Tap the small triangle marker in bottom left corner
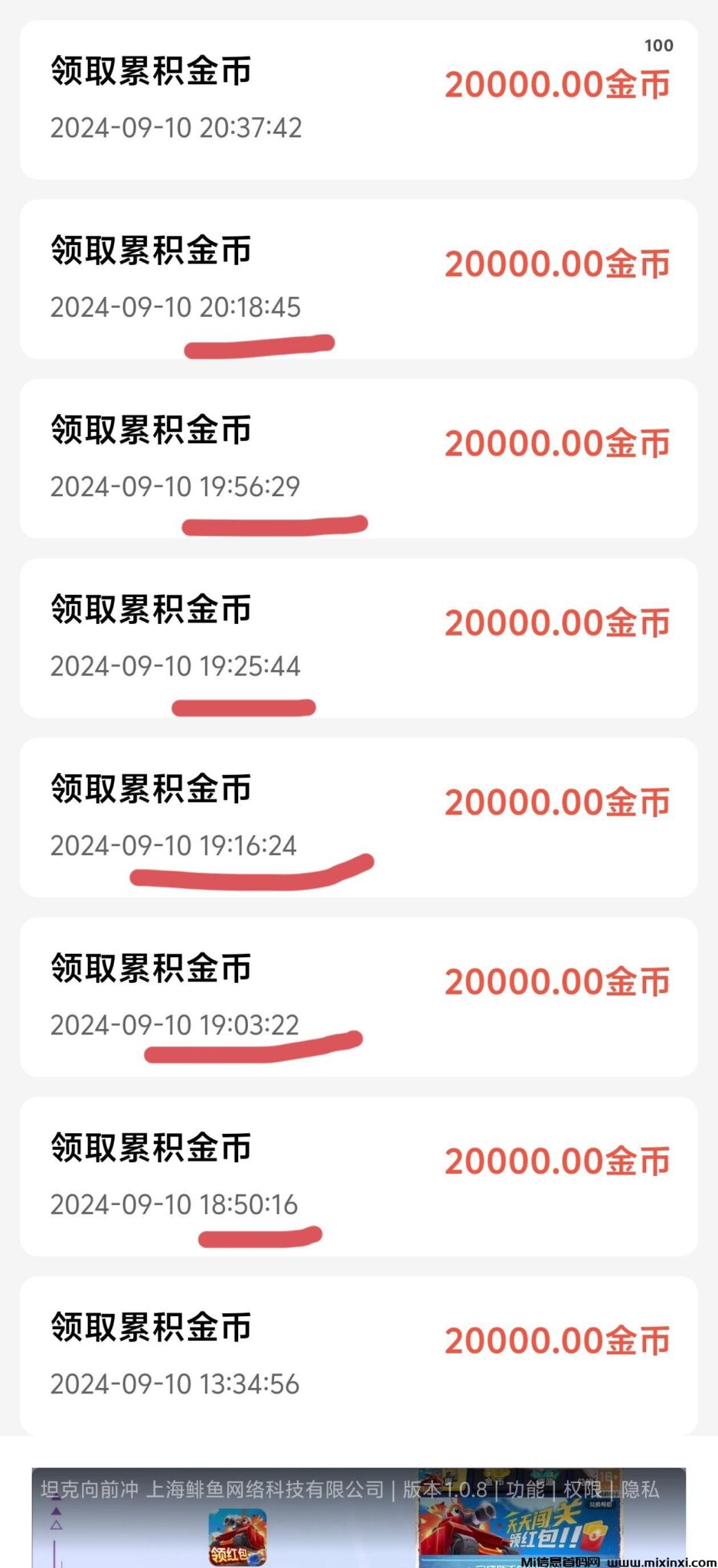718x1568 pixels. click(x=55, y=1524)
